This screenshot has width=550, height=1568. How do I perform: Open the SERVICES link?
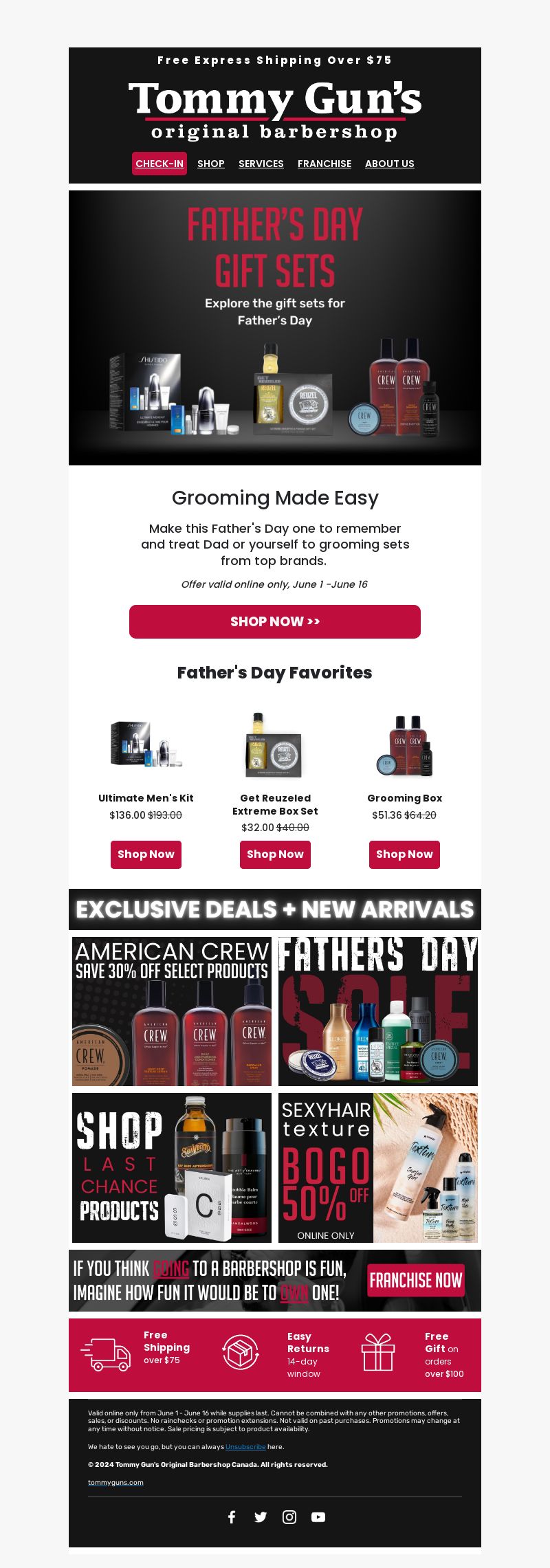261,164
